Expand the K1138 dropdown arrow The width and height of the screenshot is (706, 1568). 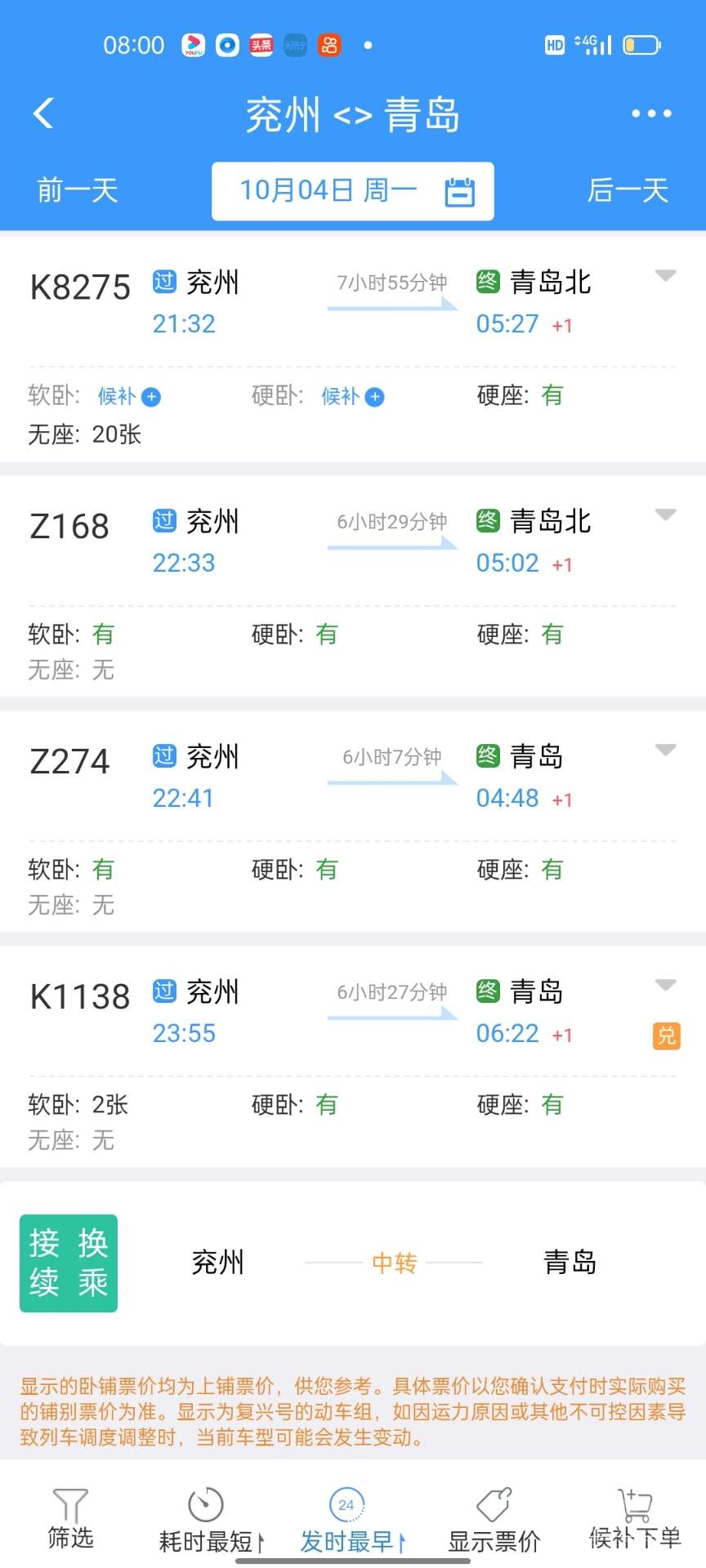pos(666,985)
